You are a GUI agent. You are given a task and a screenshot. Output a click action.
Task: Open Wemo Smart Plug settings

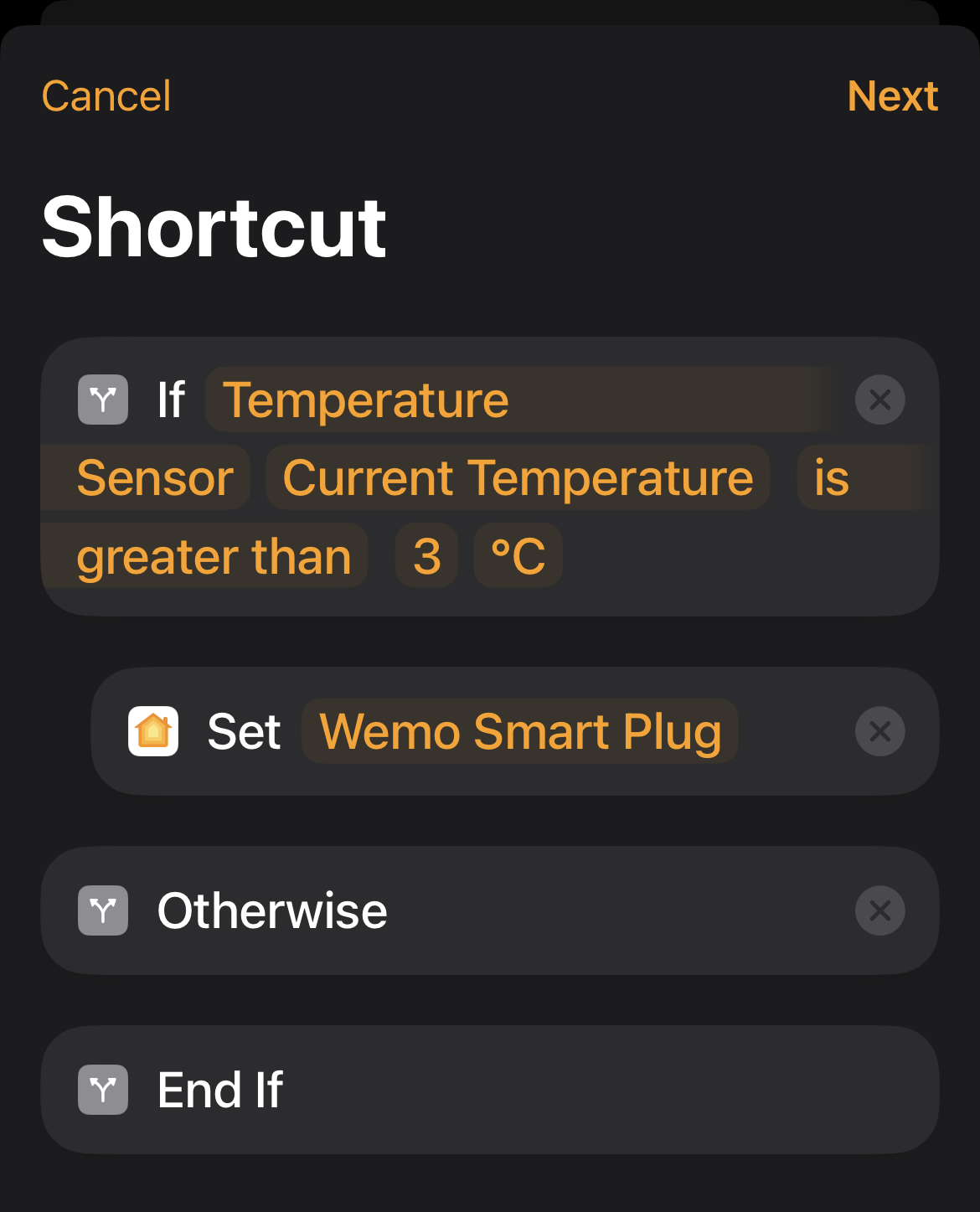click(x=519, y=731)
